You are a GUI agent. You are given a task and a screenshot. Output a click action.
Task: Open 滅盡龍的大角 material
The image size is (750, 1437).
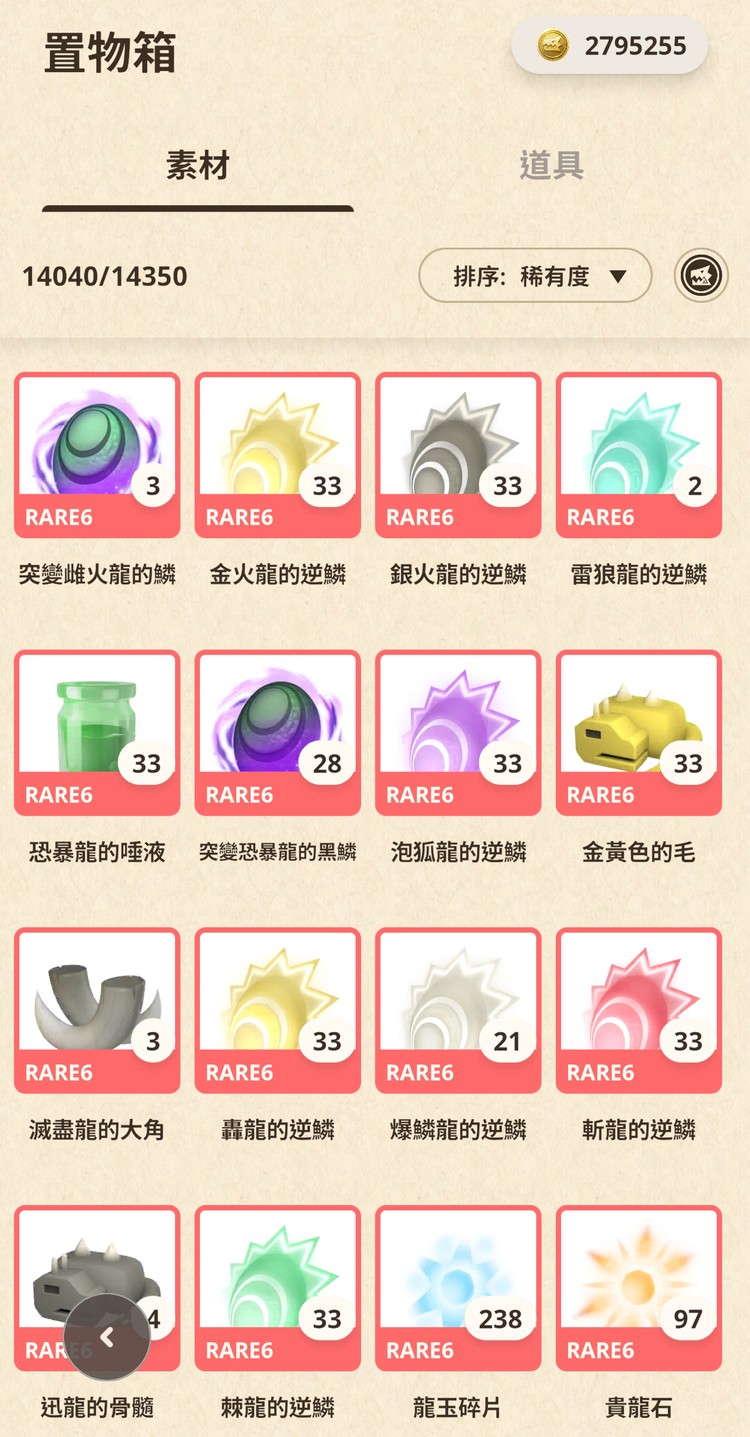(97, 1010)
